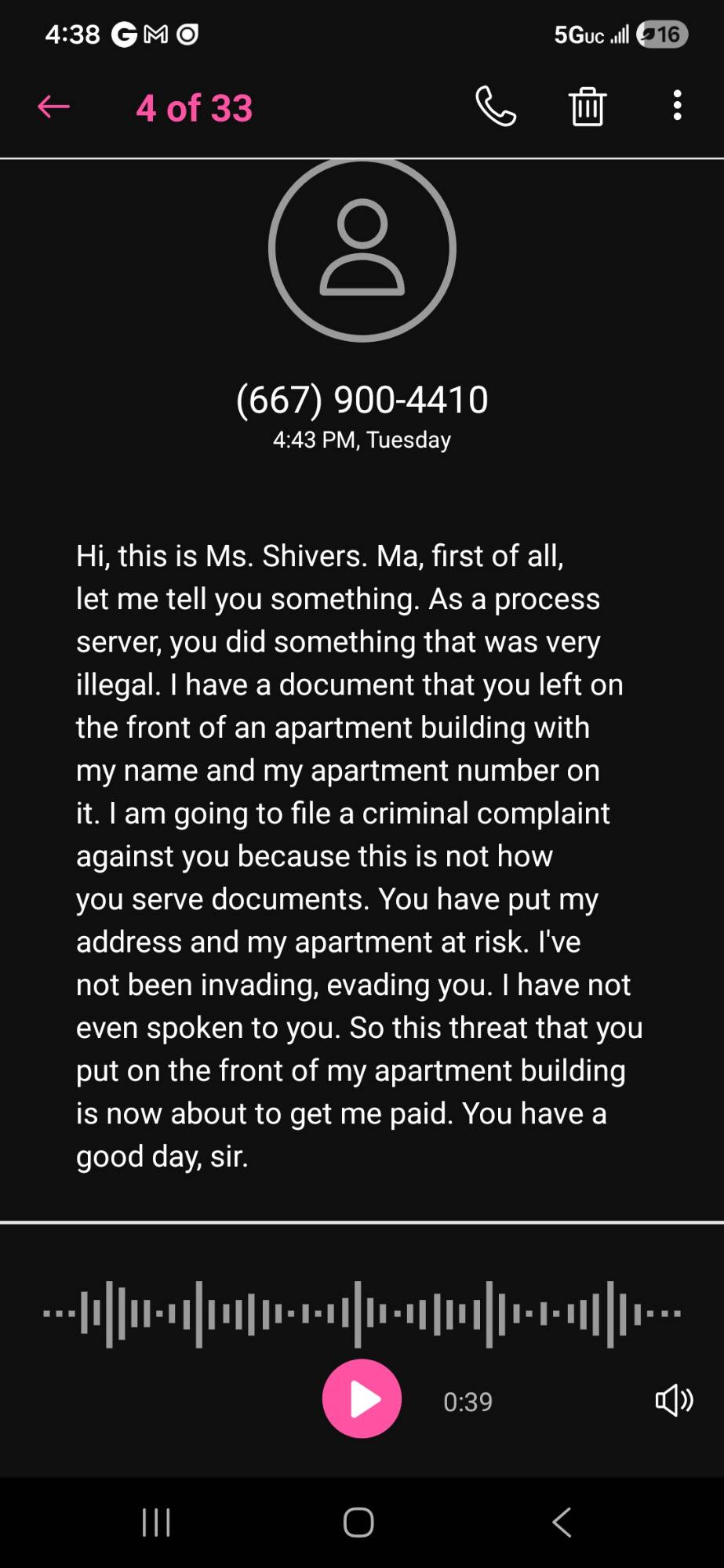Screen dimensions: 724x1568
Task: Open the contact avatar for (667) 900-4410
Action: click(x=362, y=249)
